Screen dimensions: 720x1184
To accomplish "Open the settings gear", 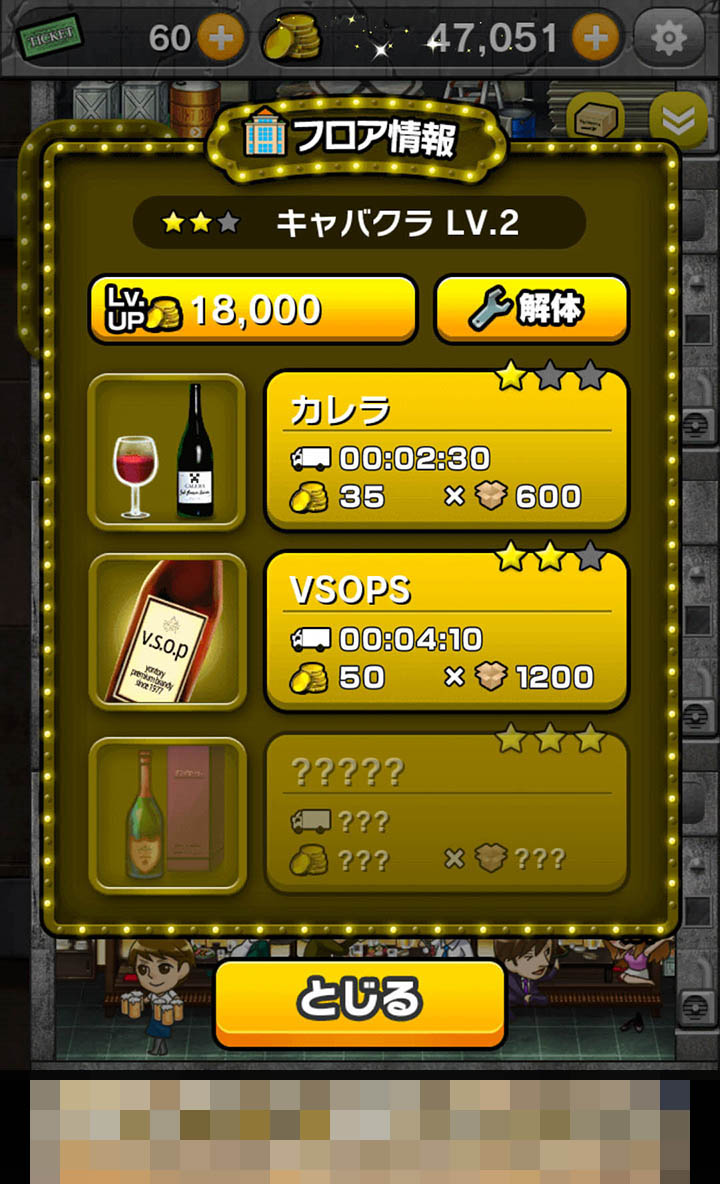I will tap(668, 38).
